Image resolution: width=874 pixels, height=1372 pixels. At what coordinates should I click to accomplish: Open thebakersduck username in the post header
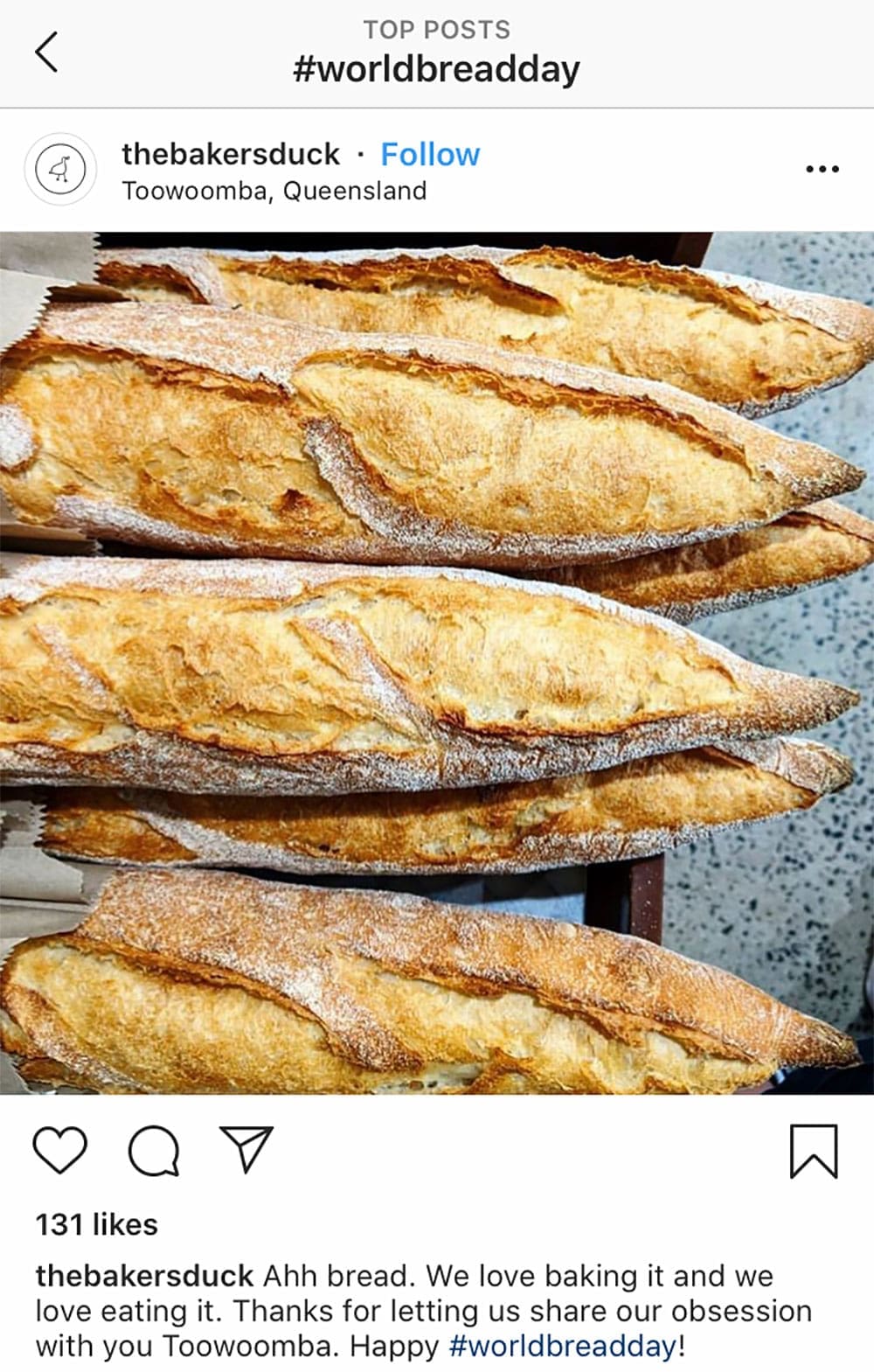(230, 154)
